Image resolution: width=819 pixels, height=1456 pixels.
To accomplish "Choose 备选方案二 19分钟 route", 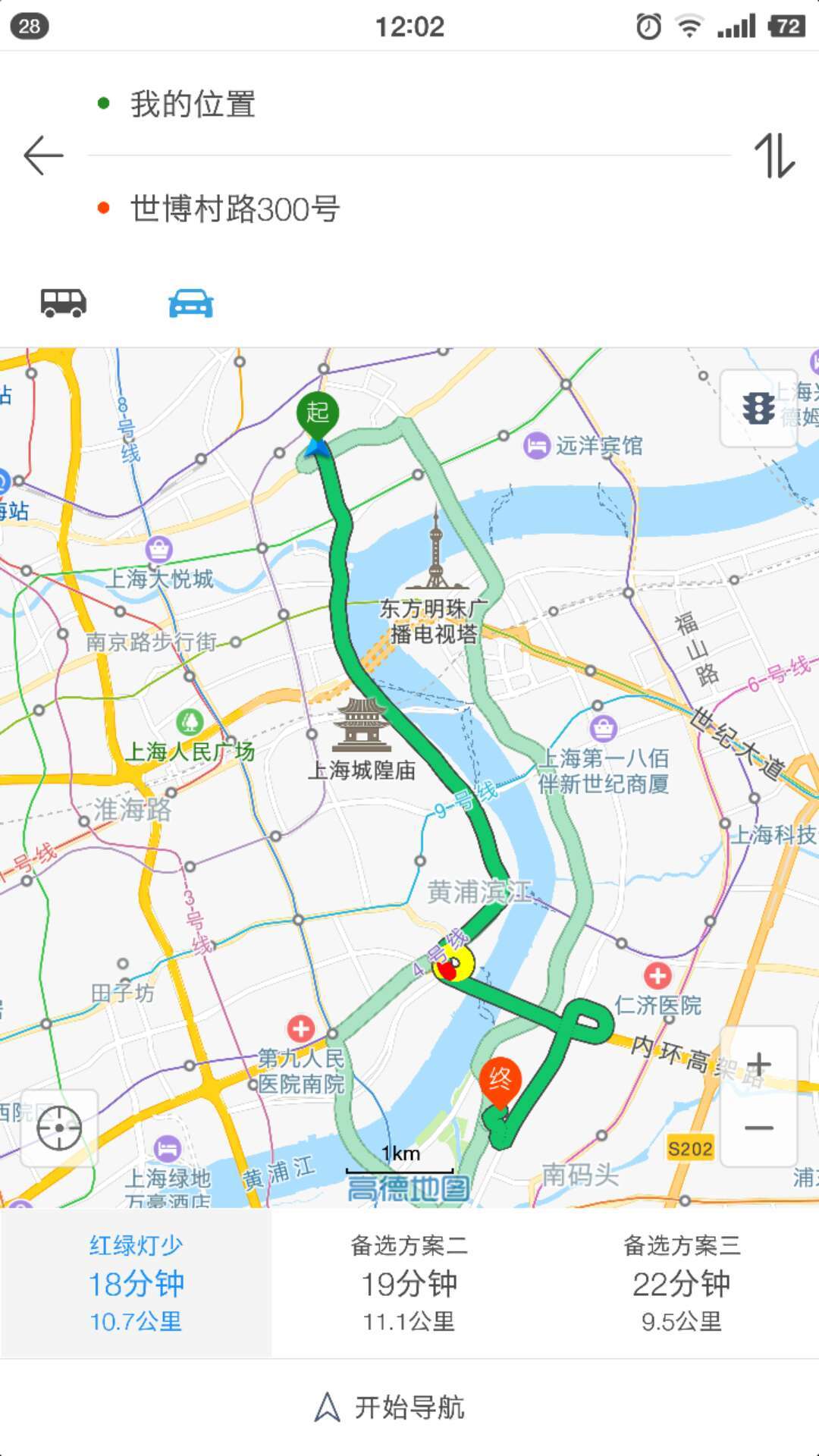I will [x=409, y=1283].
